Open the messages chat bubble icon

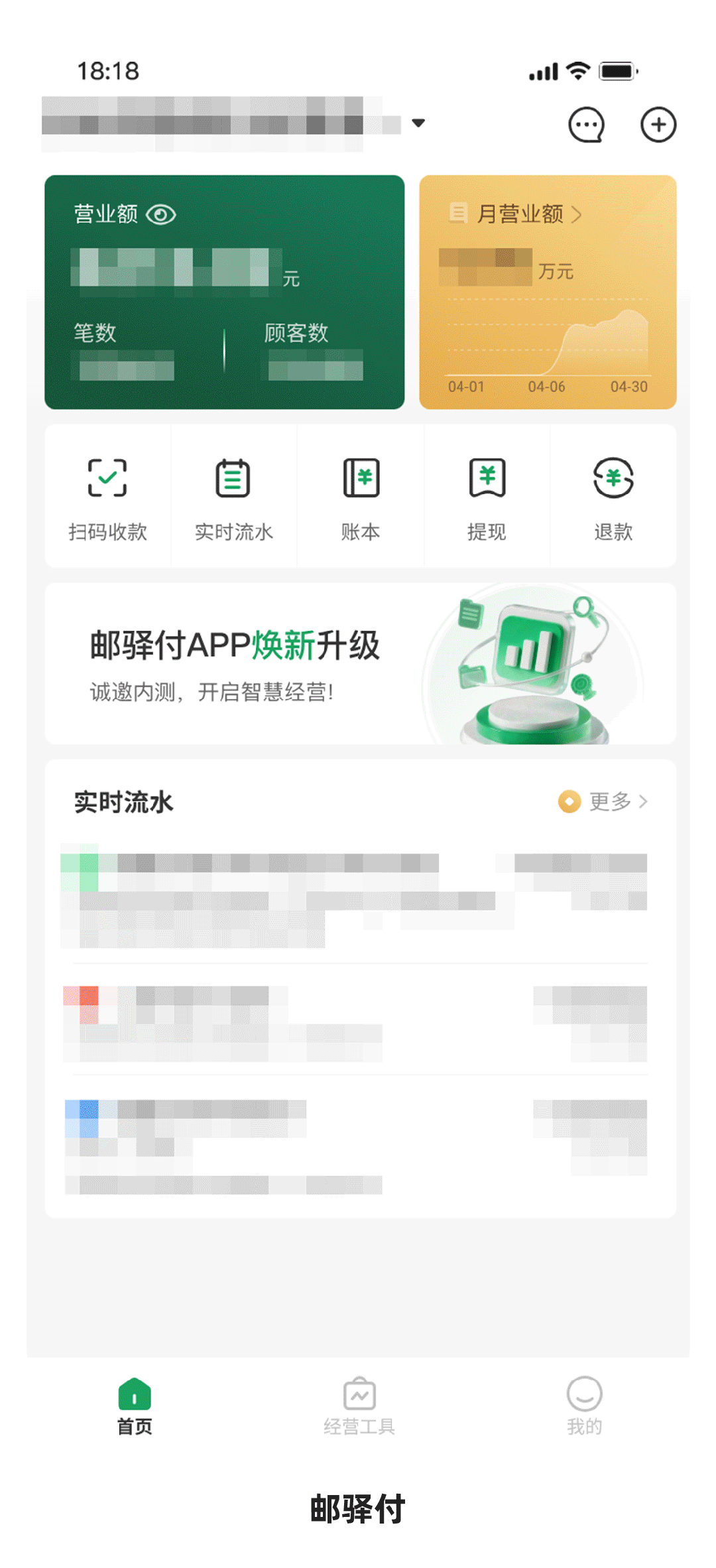586,125
